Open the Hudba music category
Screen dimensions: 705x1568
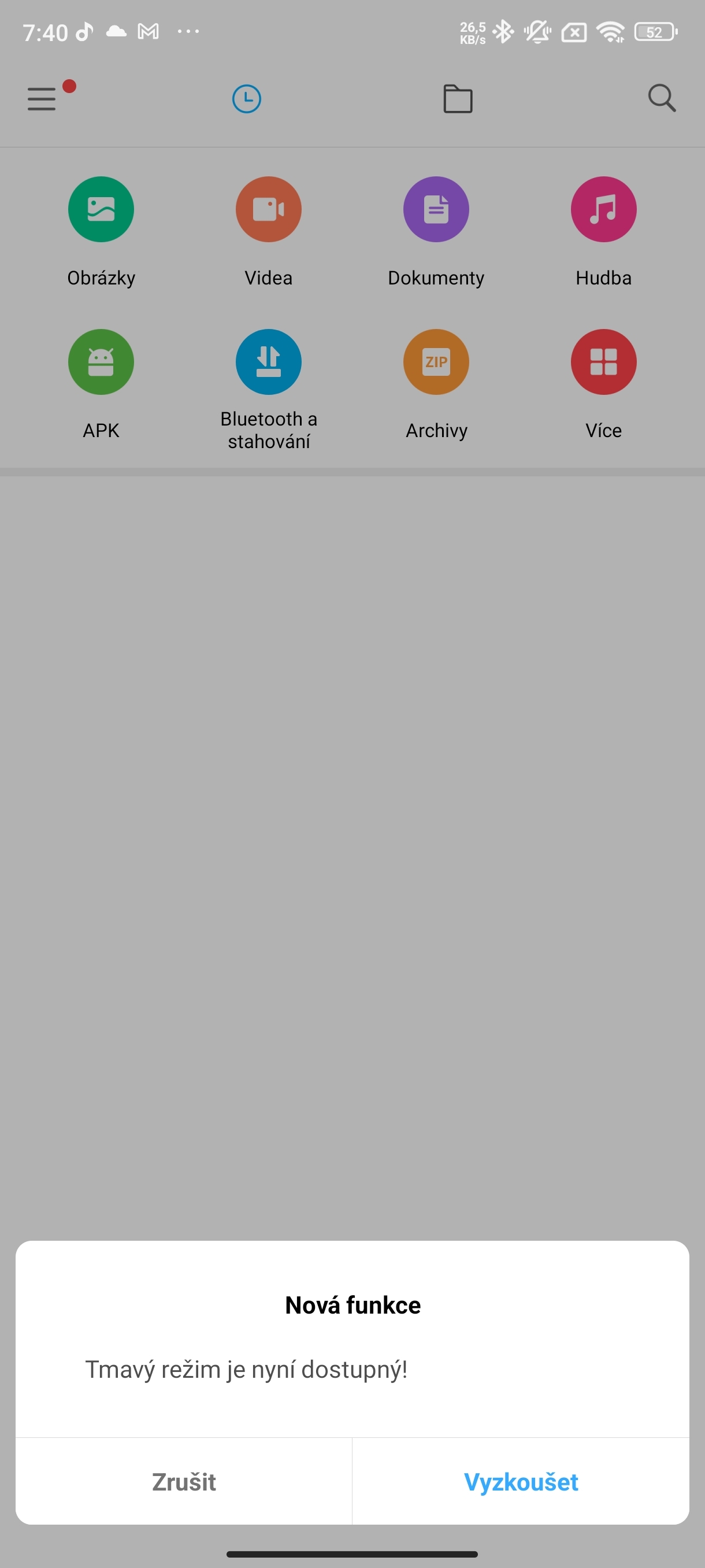pyautogui.click(x=603, y=209)
